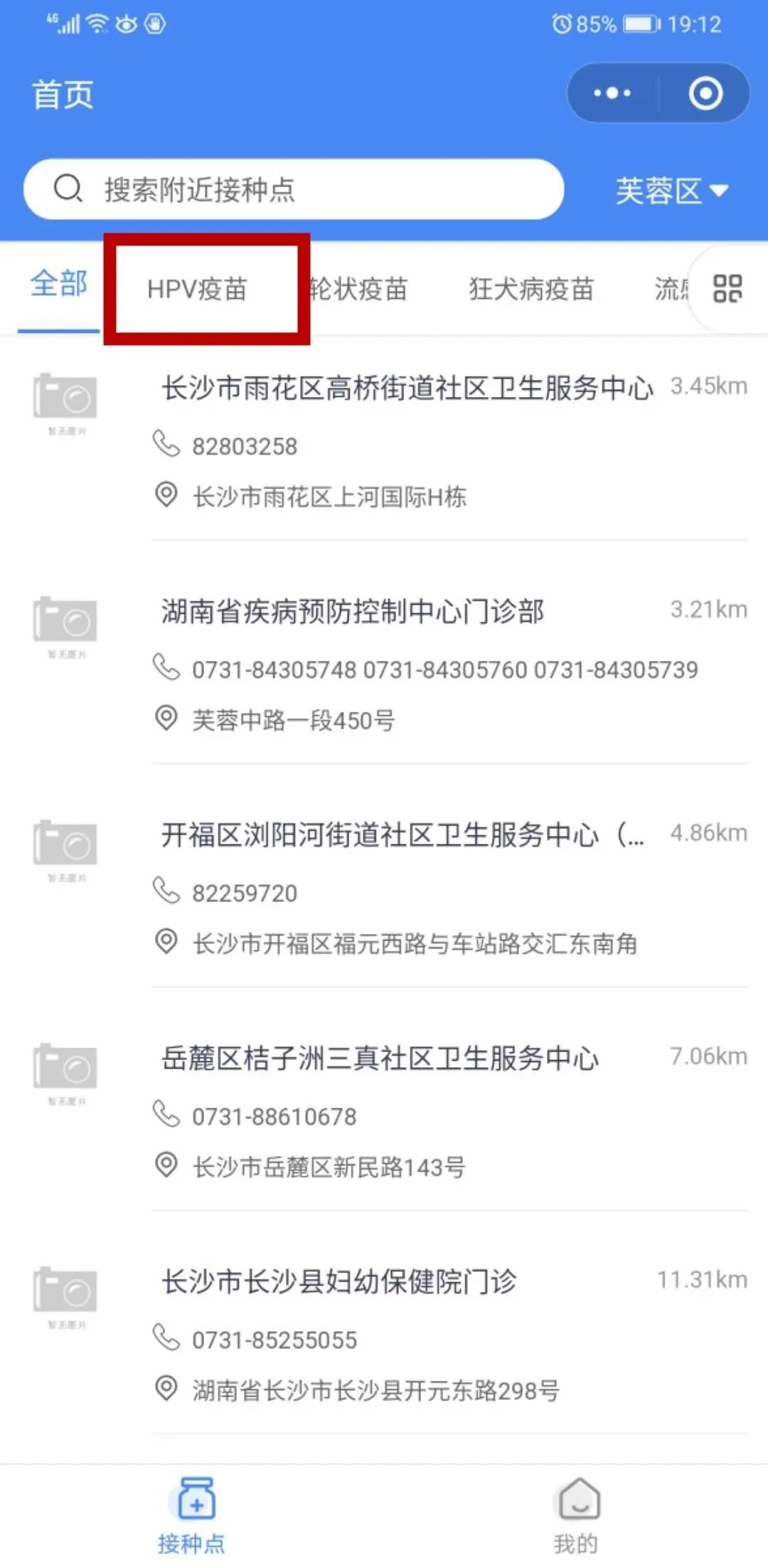The width and height of the screenshot is (768, 1568).
Task: Tap the location pin for 芙蓉中路一段450号
Action: (x=166, y=720)
